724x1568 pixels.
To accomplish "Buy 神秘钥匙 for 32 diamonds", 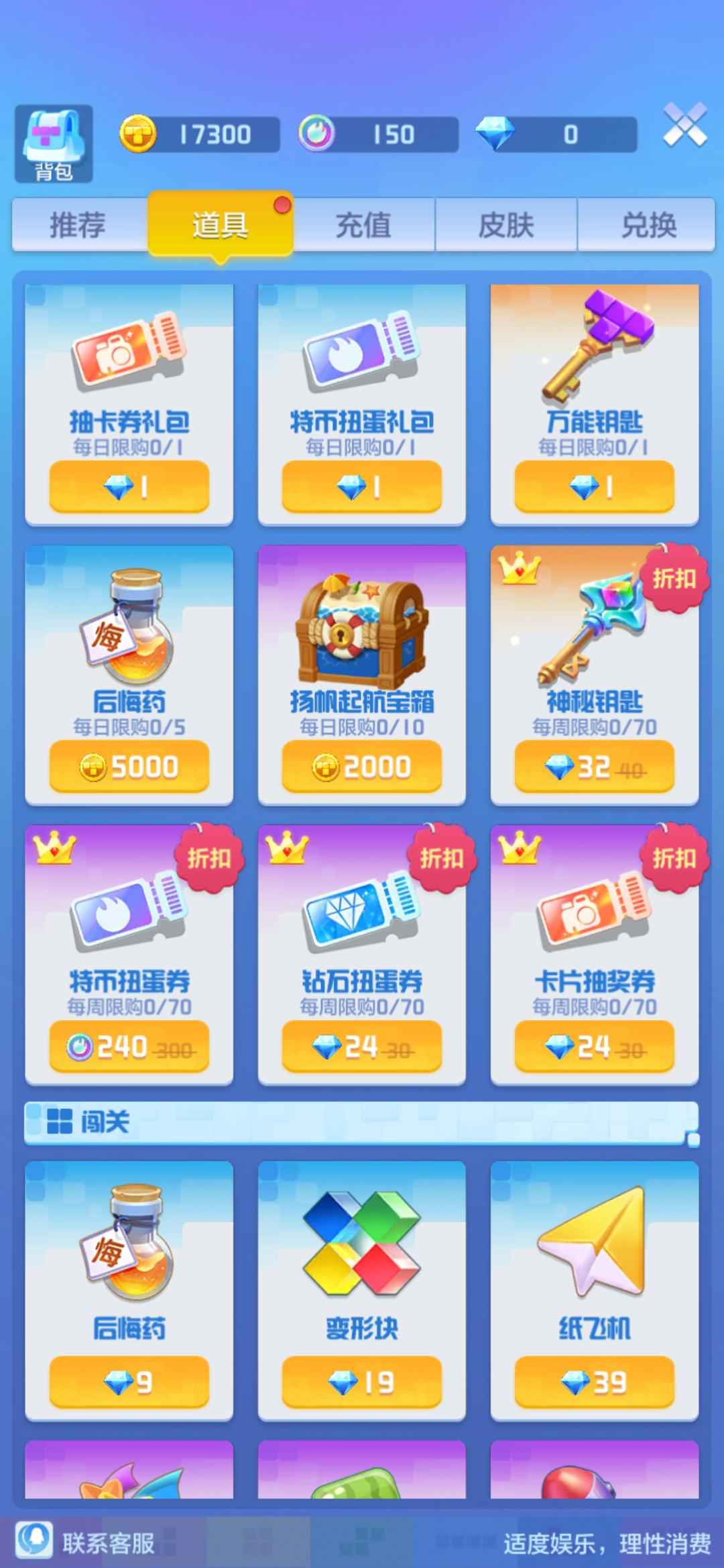I will click(594, 767).
